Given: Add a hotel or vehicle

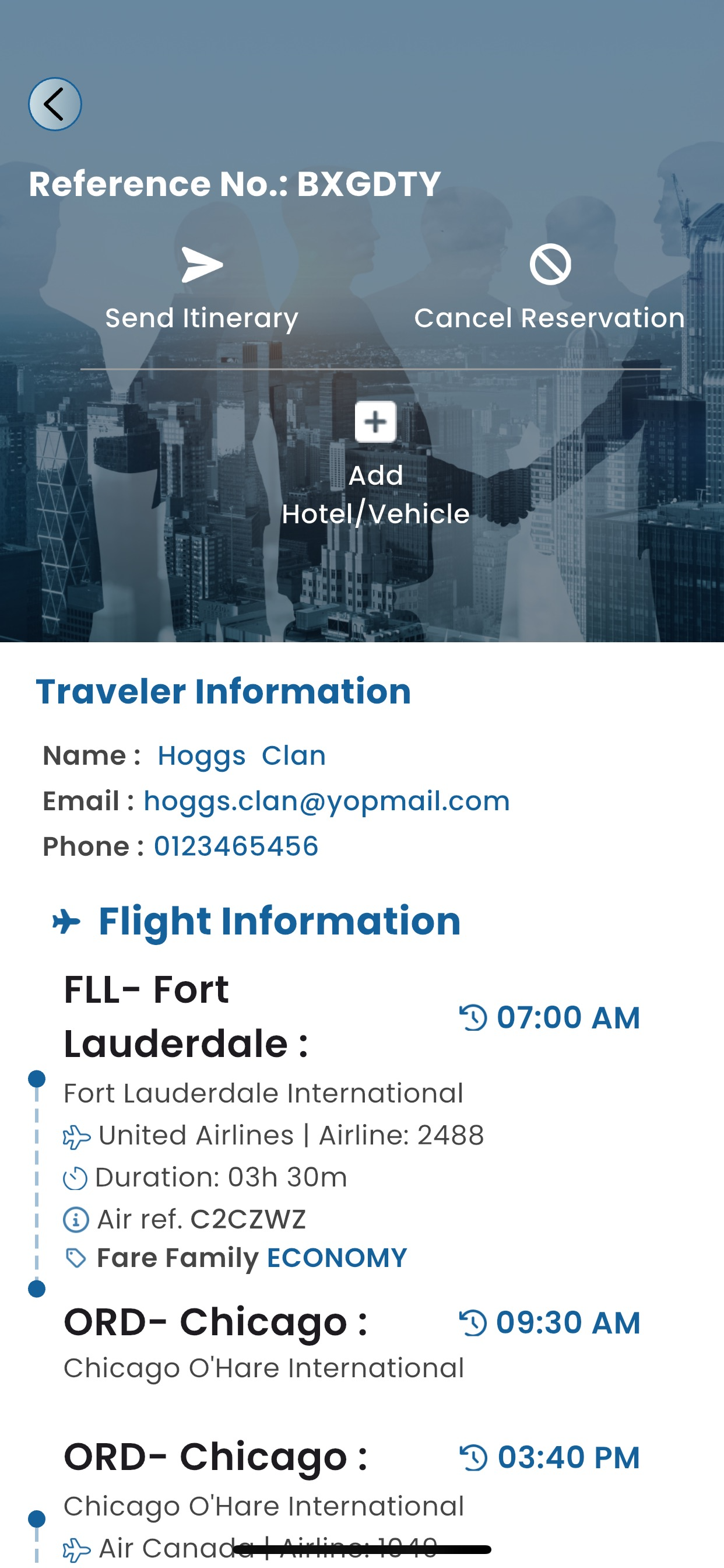Looking at the screenshot, I should 375,465.
